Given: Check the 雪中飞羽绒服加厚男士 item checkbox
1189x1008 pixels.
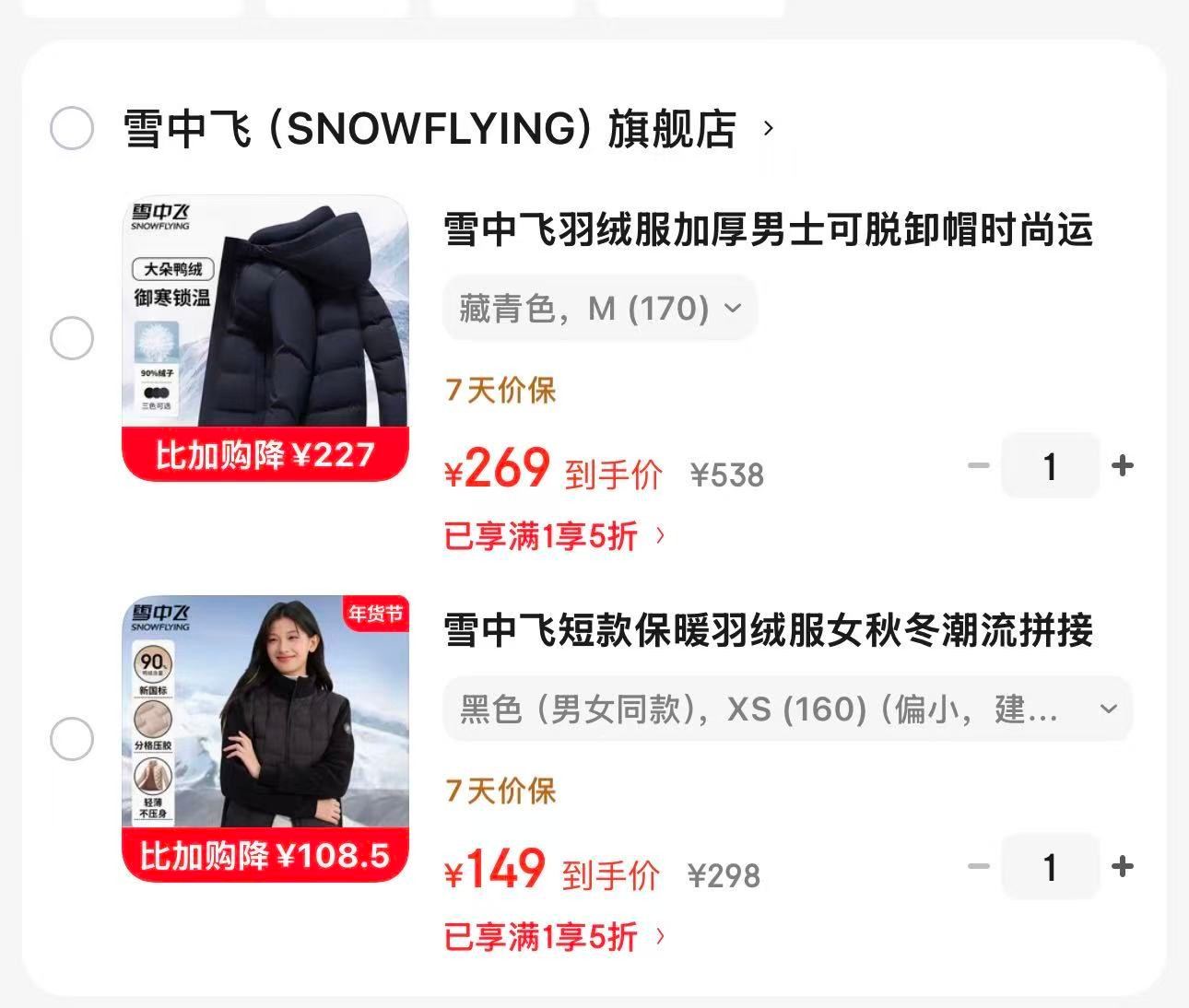Looking at the screenshot, I should tap(72, 338).
